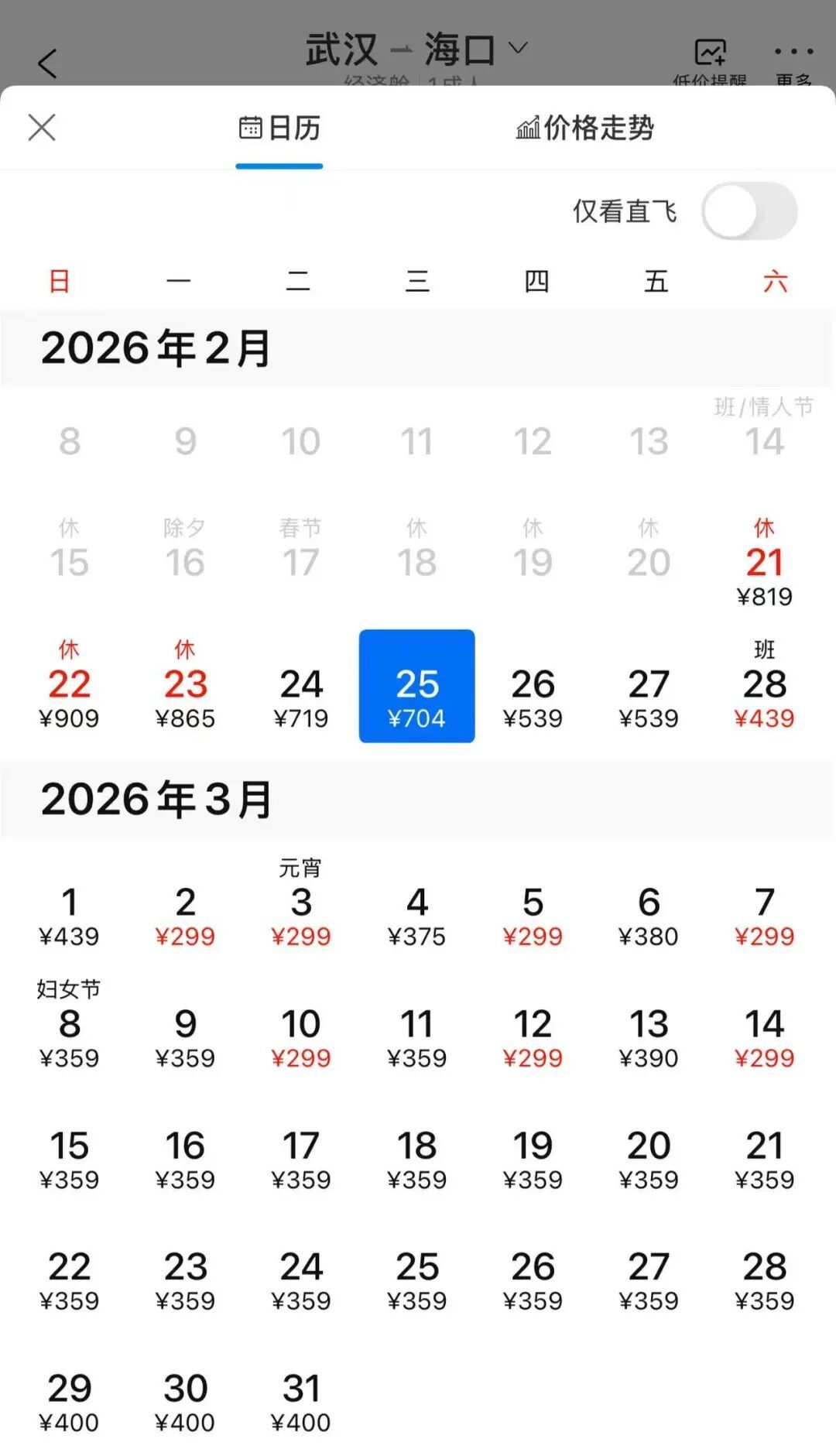The height and width of the screenshot is (1456, 836).
Task: Open the 更多 three-dot menu
Action: coord(792,51)
